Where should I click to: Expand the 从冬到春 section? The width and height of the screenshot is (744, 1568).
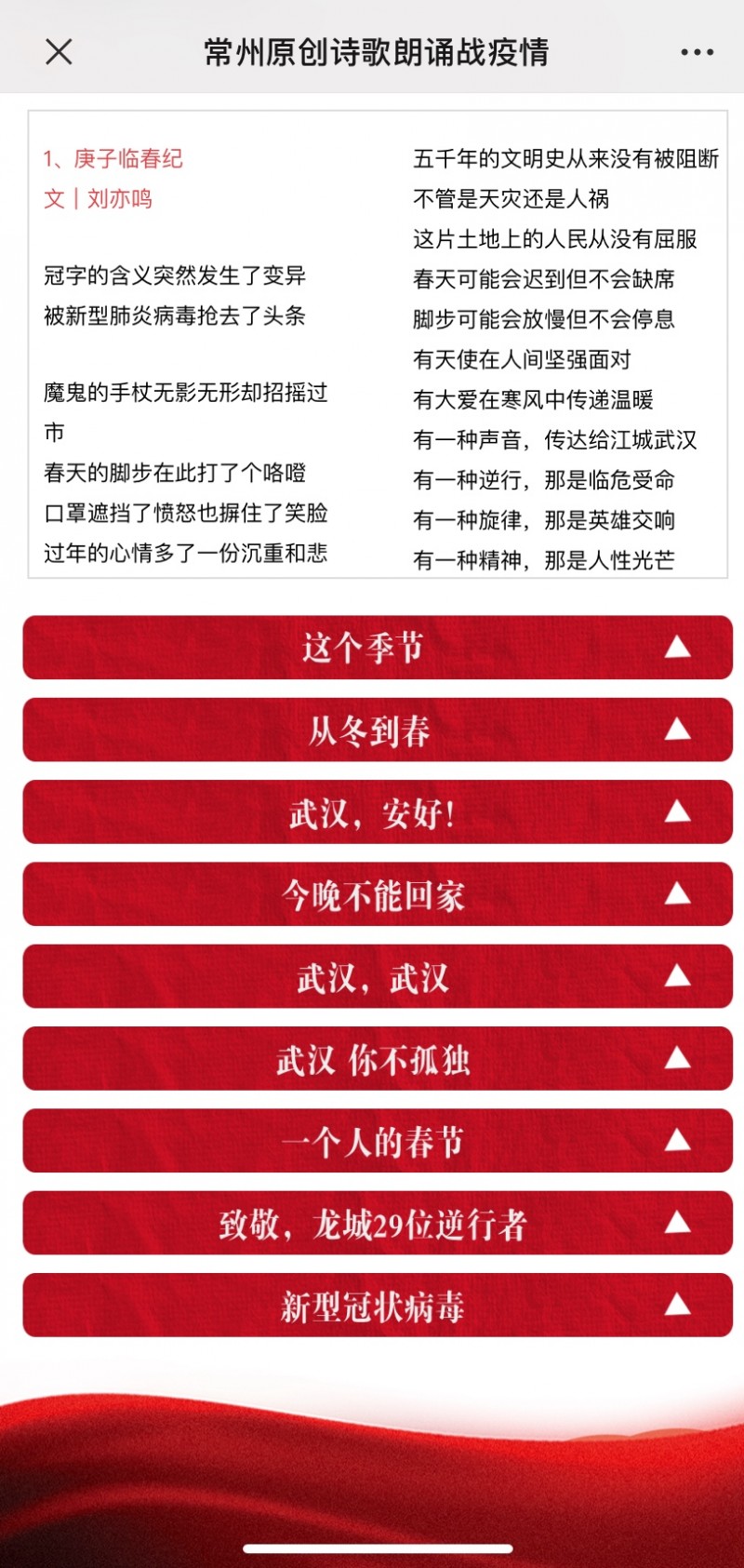(x=378, y=730)
